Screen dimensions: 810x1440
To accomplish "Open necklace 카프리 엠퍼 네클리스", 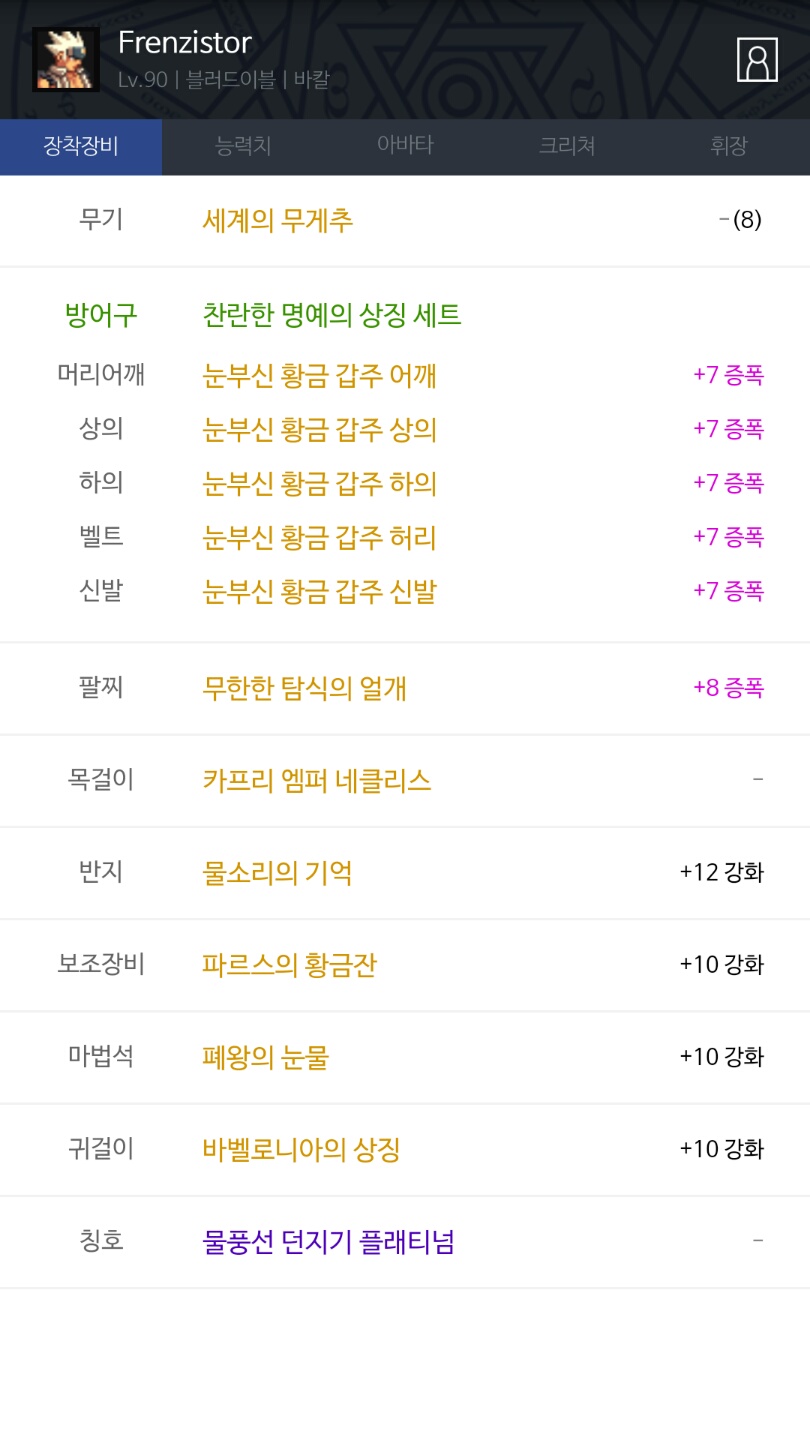I will click(317, 780).
